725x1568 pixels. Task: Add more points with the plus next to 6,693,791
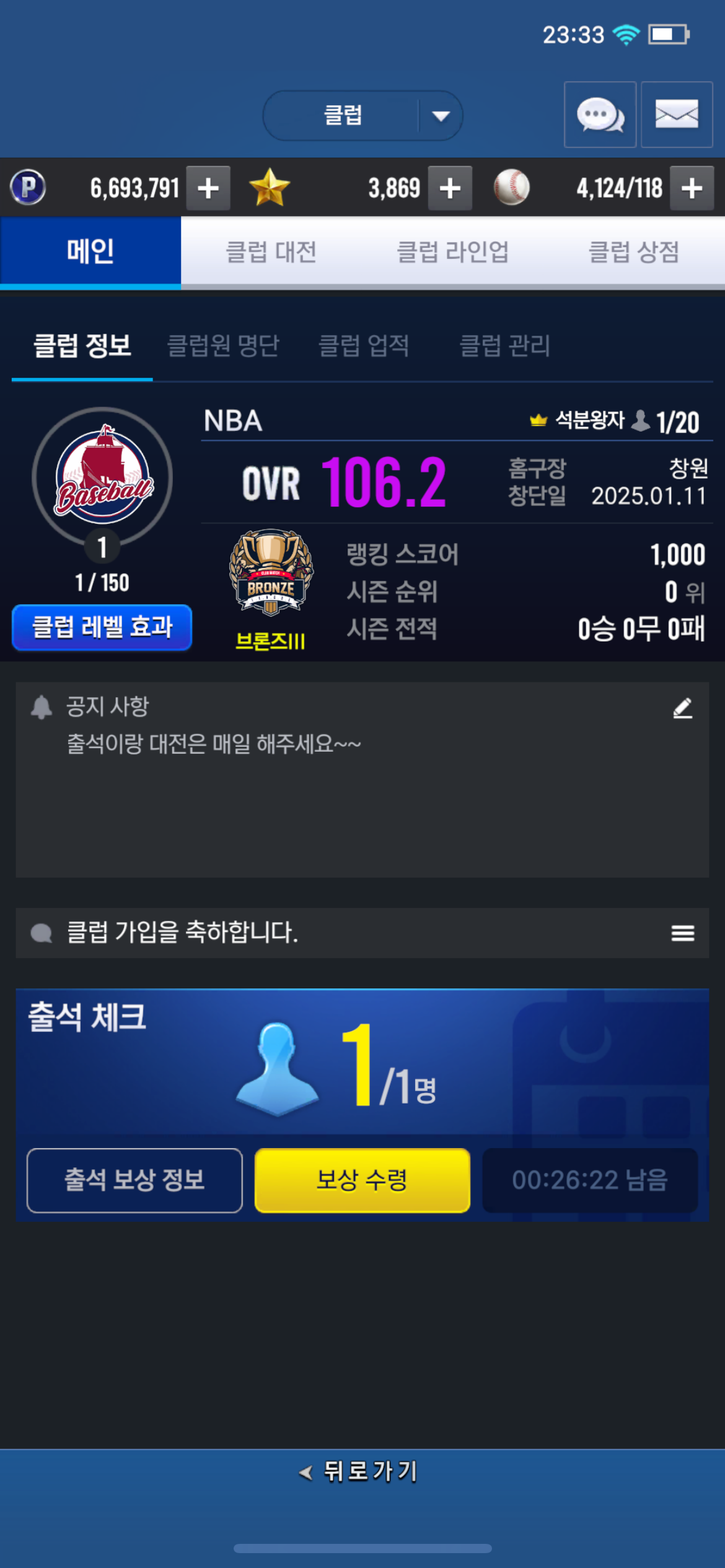click(x=208, y=188)
